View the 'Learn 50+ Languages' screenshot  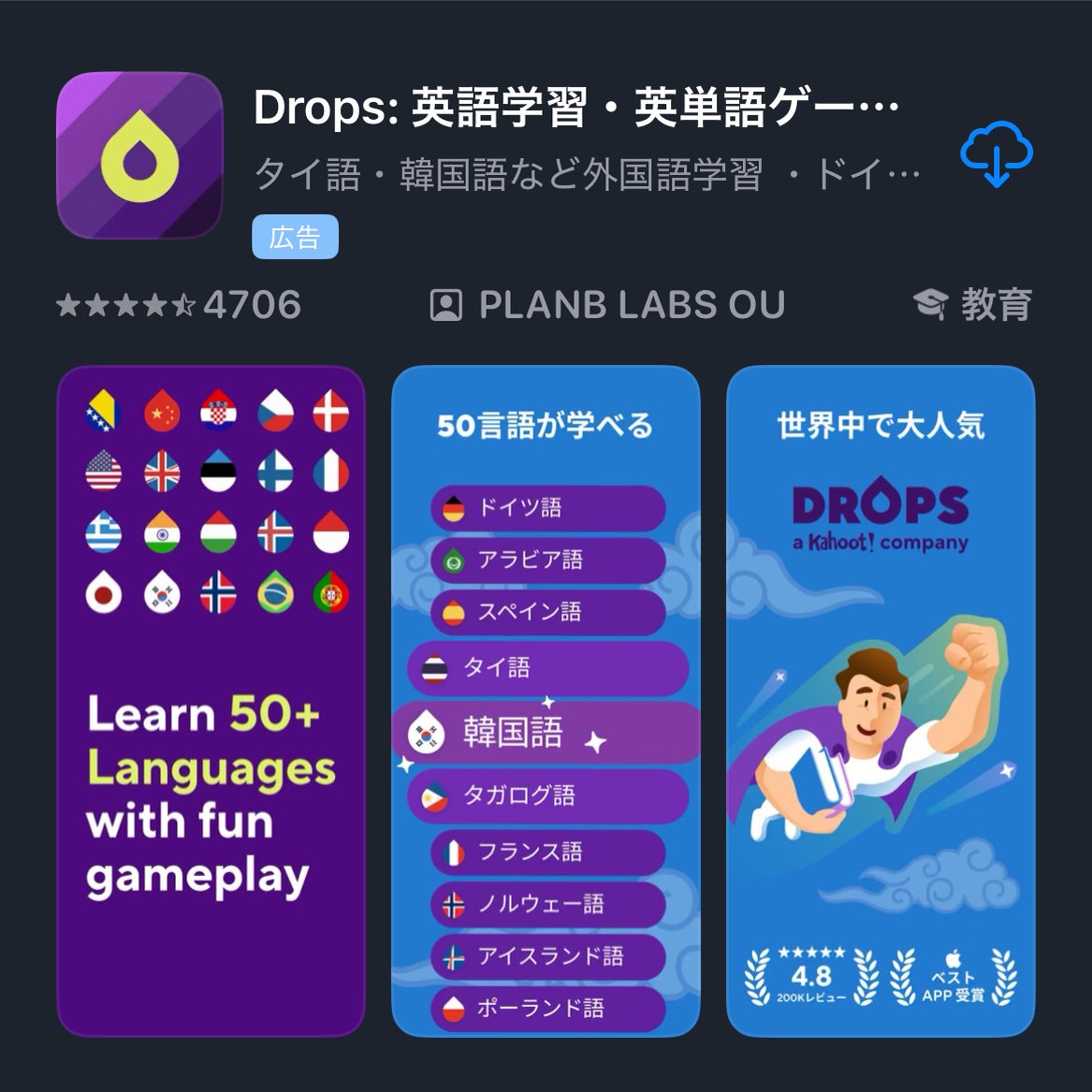[x=211, y=701]
